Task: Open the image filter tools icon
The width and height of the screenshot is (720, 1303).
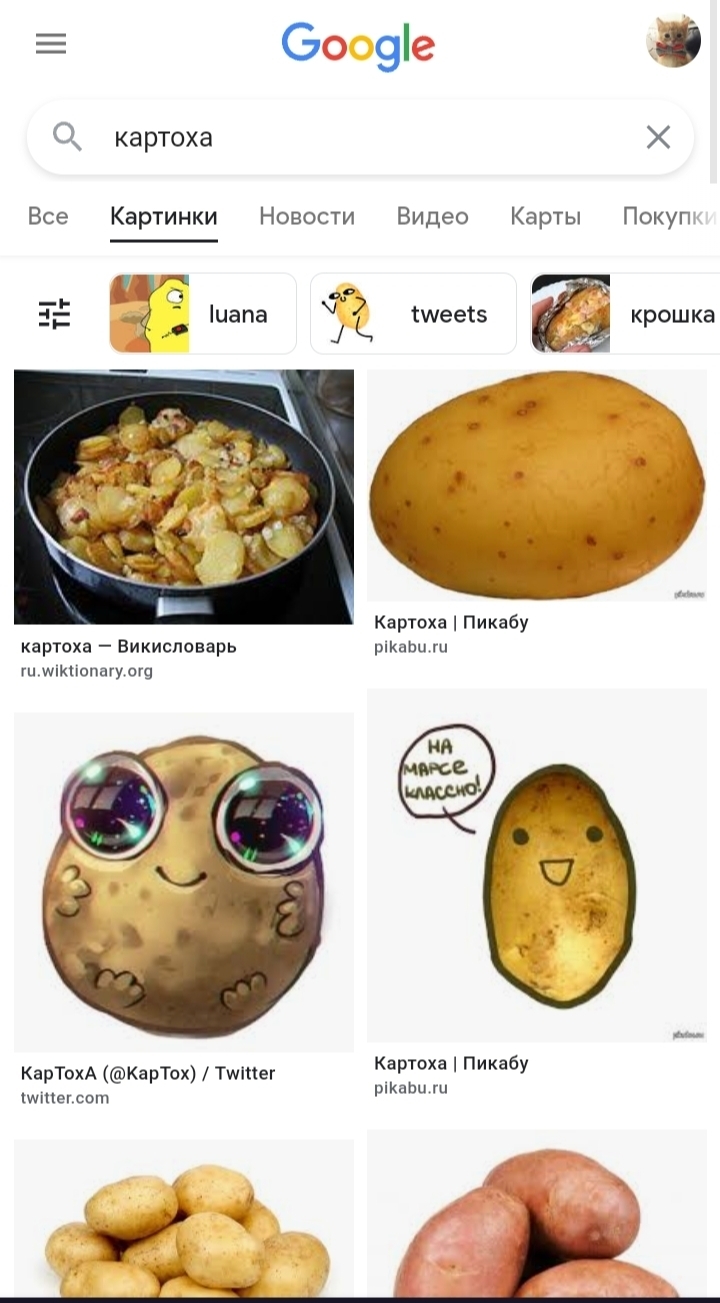Action: point(54,314)
